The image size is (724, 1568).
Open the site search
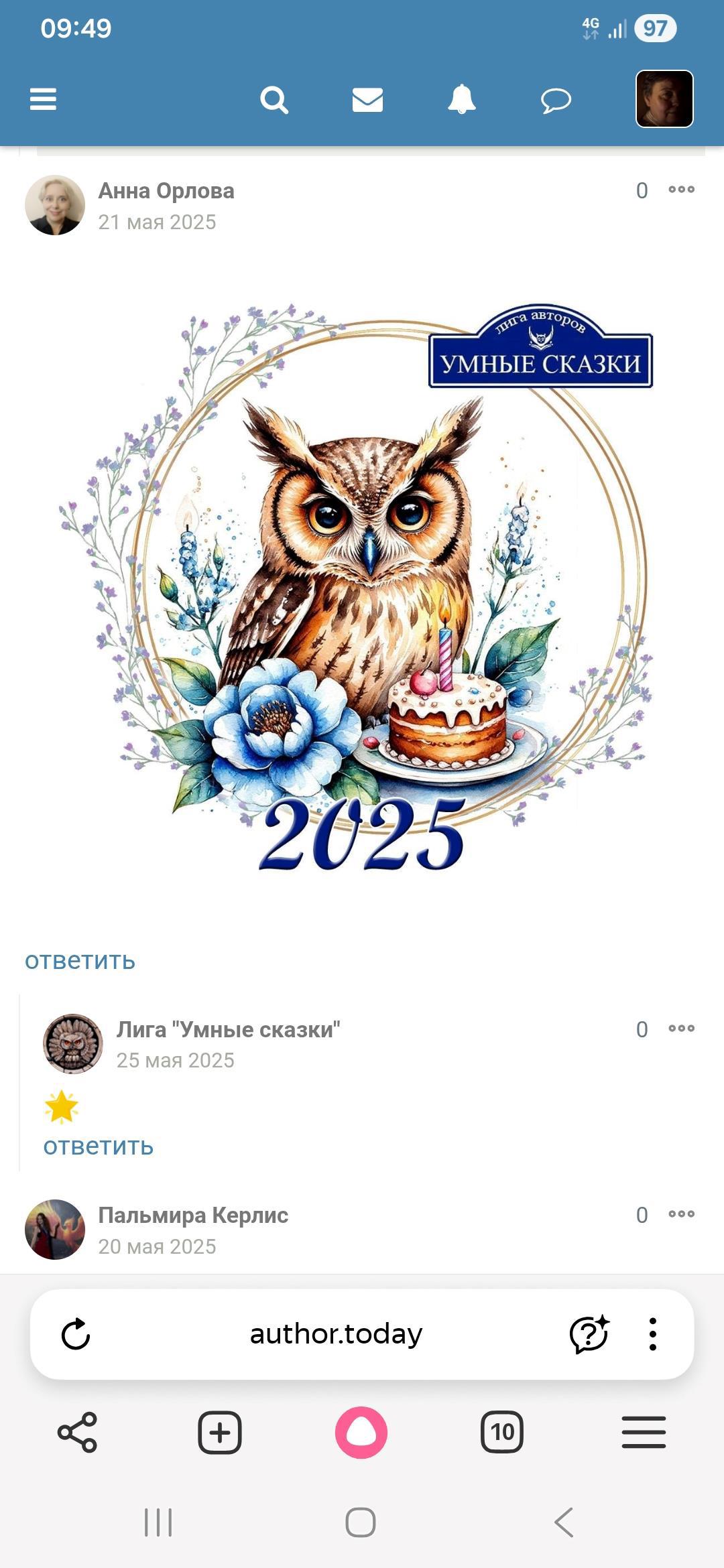pyautogui.click(x=274, y=100)
